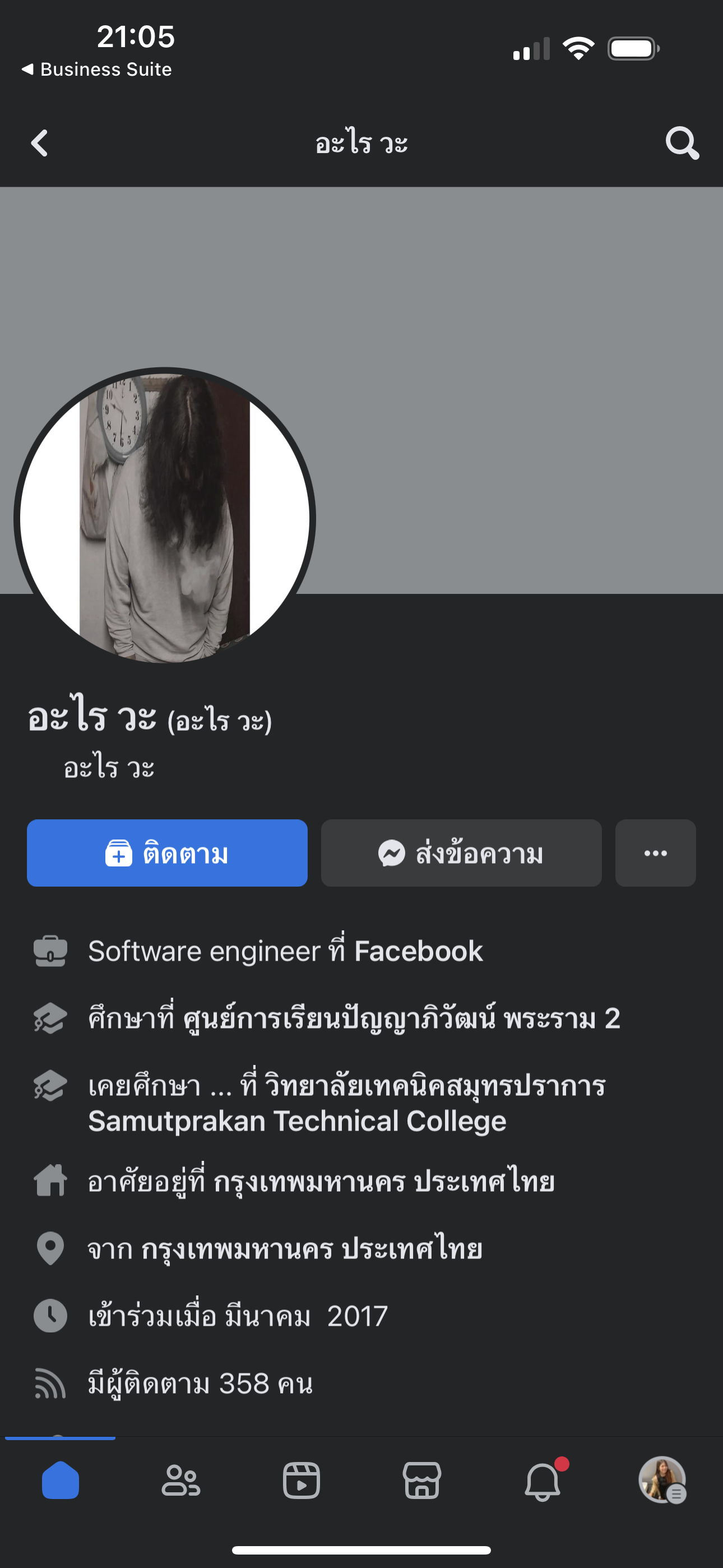Image resolution: width=723 pixels, height=1568 pixels.
Task: Open ศูนย์การเรียนปัญญาภิวัฒน์ พระราม 2 page
Action: (x=402, y=1019)
